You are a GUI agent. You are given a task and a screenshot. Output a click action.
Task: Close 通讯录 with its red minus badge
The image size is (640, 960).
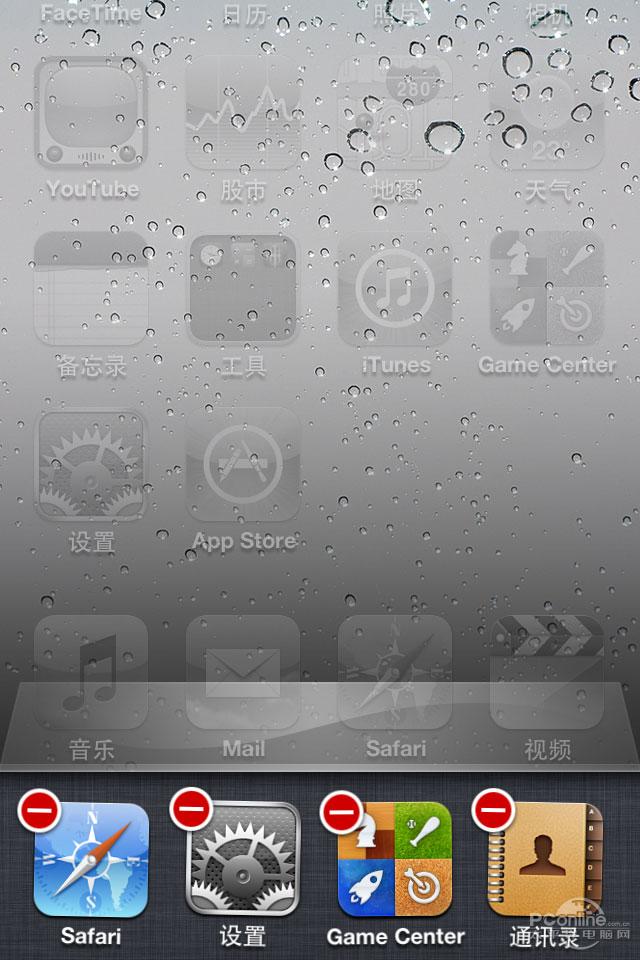click(493, 809)
